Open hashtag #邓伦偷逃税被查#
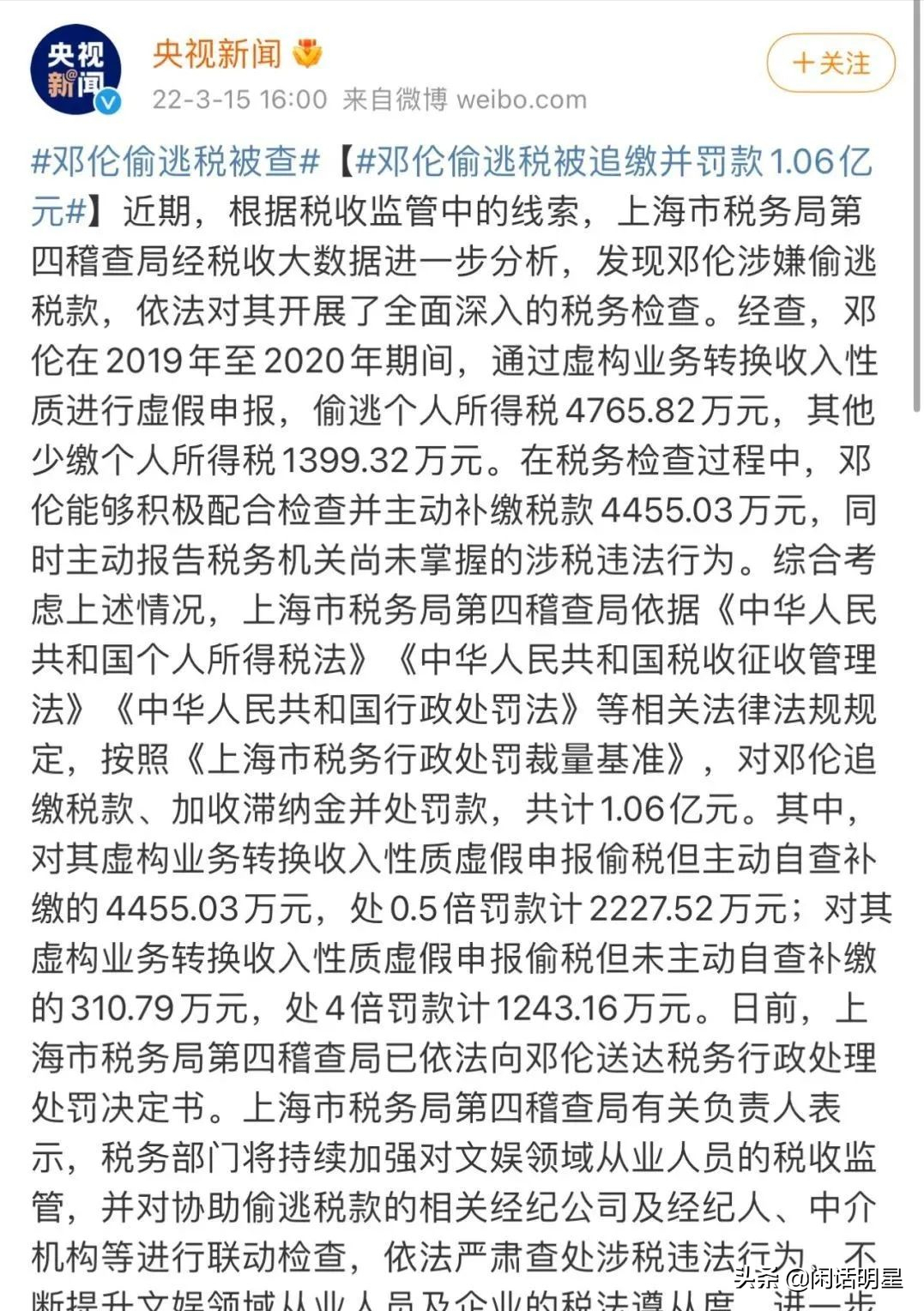This screenshot has width=924, height=1311. (x=176, y=160)
